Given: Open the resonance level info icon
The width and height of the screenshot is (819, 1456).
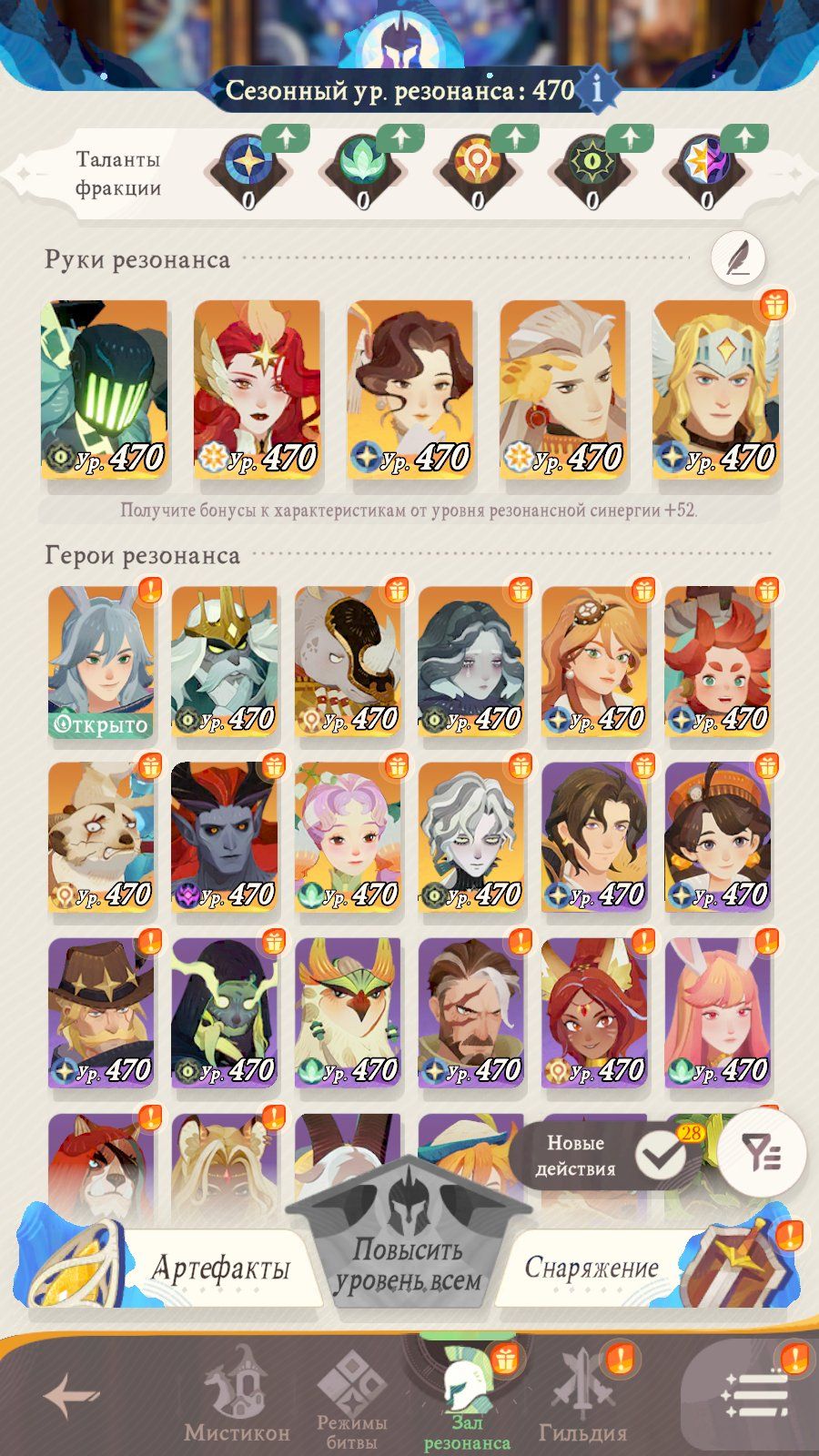Looking at the screenshot, I should tap(597, 89).
